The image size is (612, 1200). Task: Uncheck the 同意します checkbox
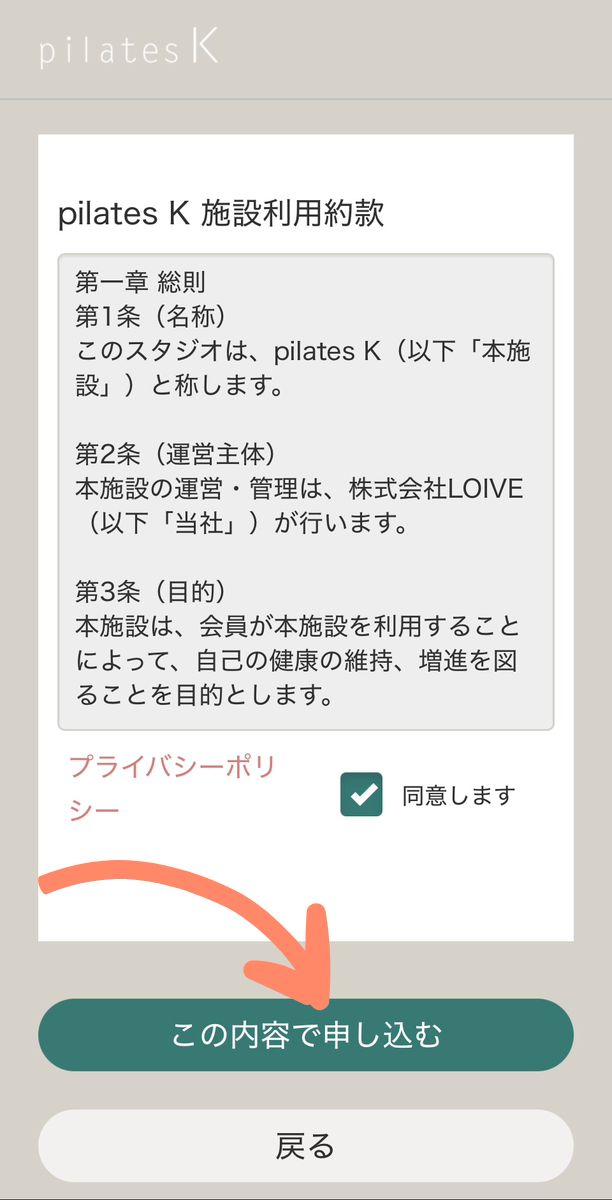pyautogui.click(x=361, y=795)
